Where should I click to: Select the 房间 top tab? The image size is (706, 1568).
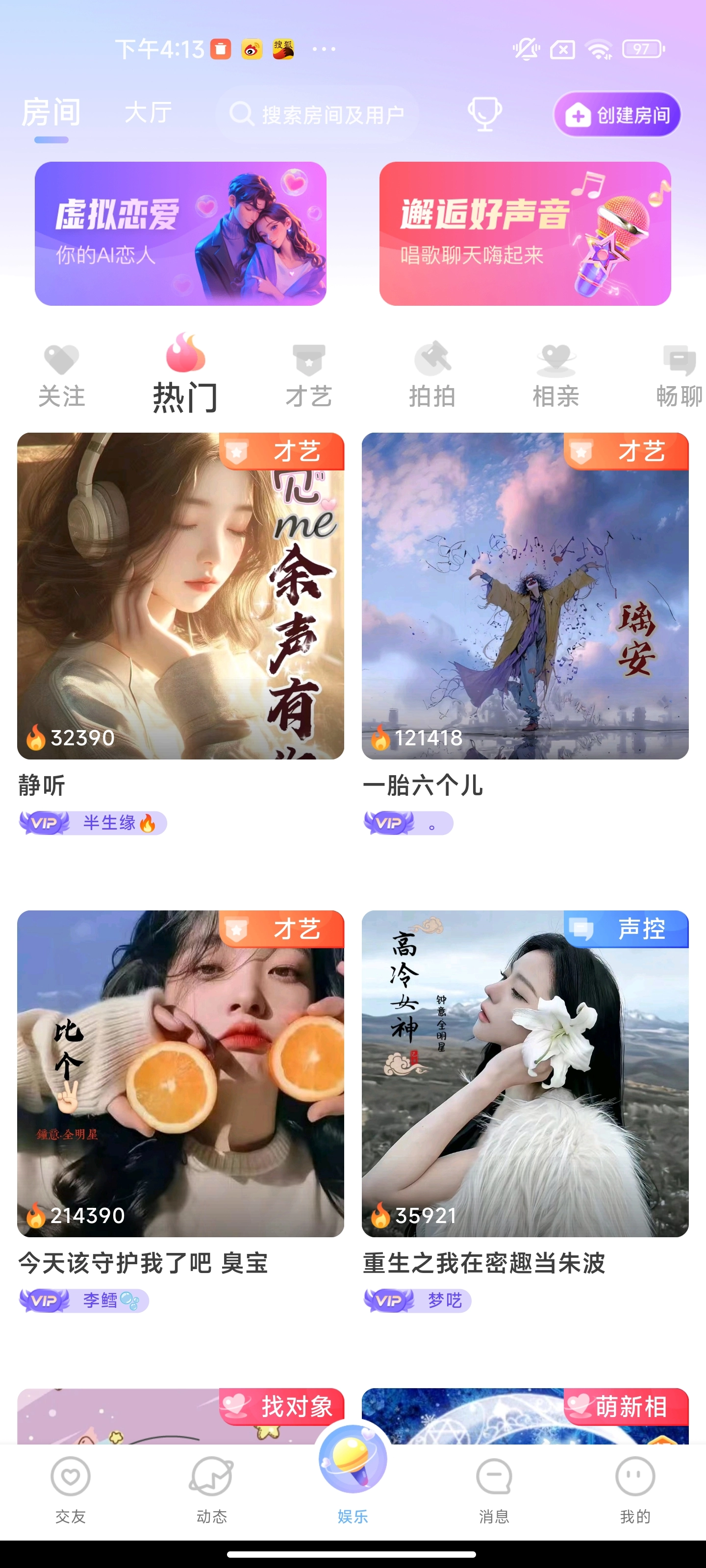tap(51, 113)
